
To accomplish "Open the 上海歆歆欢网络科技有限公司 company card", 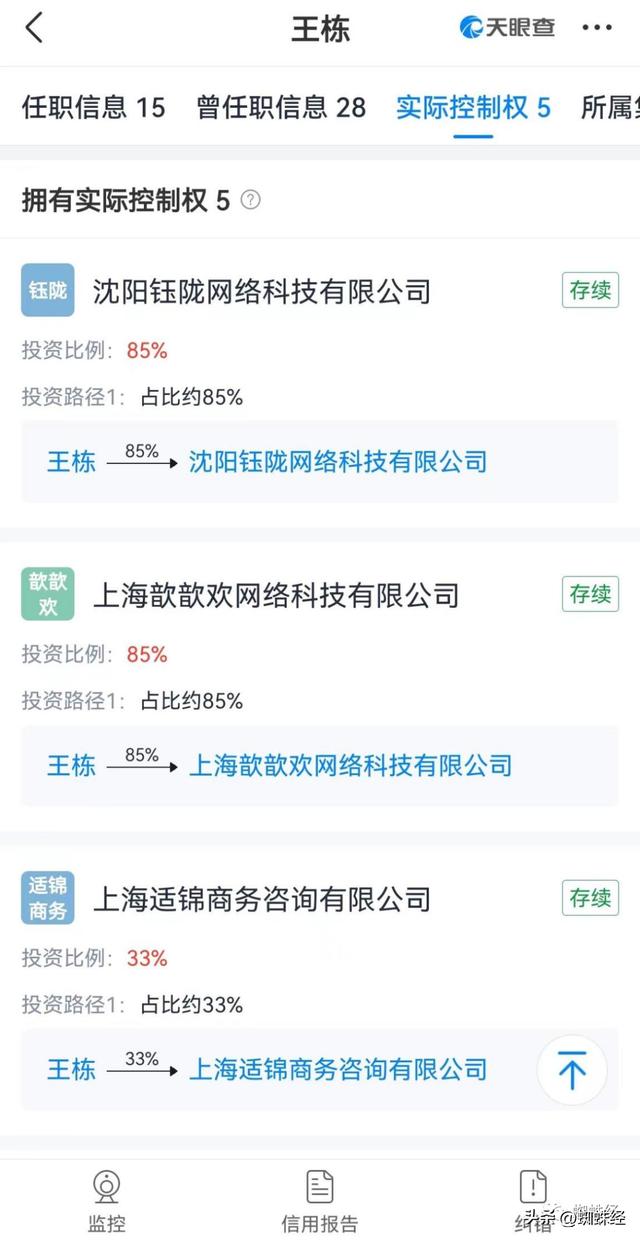I will tap(276, 595).
